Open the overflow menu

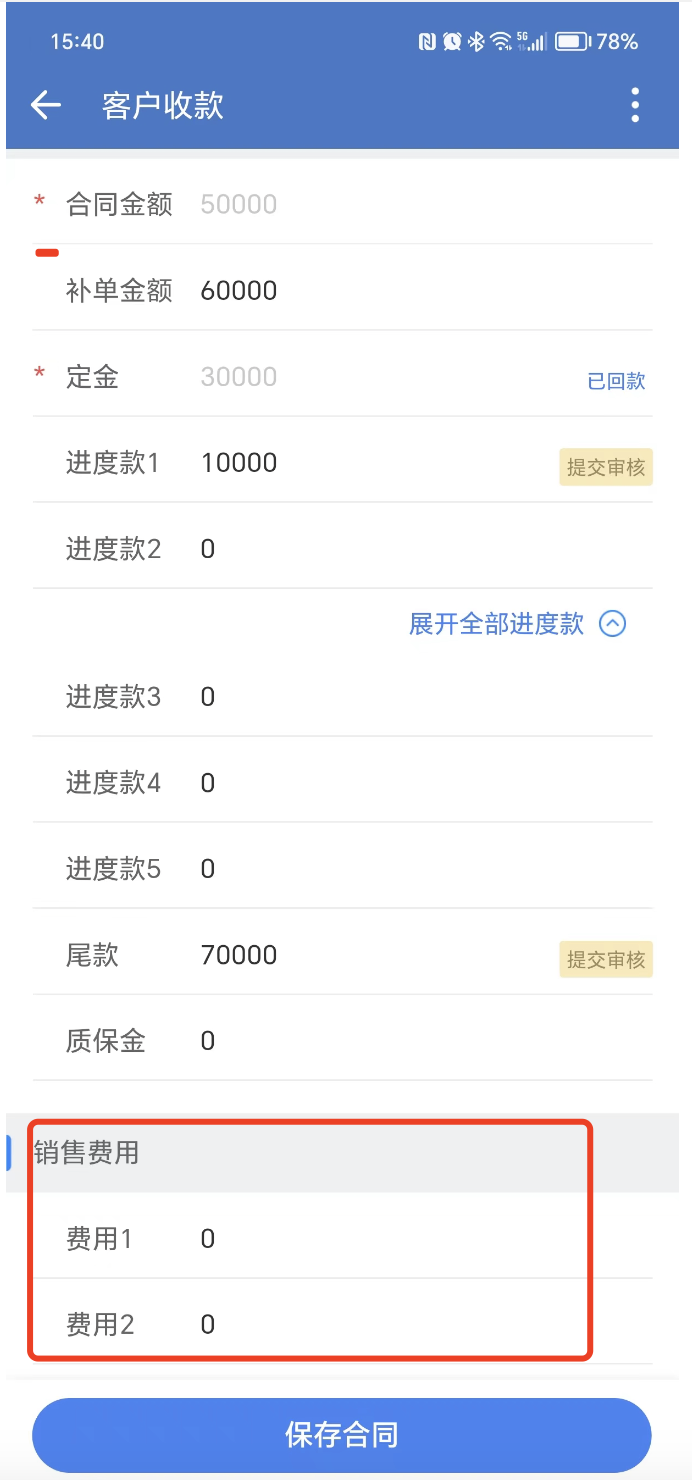point(635,105)
